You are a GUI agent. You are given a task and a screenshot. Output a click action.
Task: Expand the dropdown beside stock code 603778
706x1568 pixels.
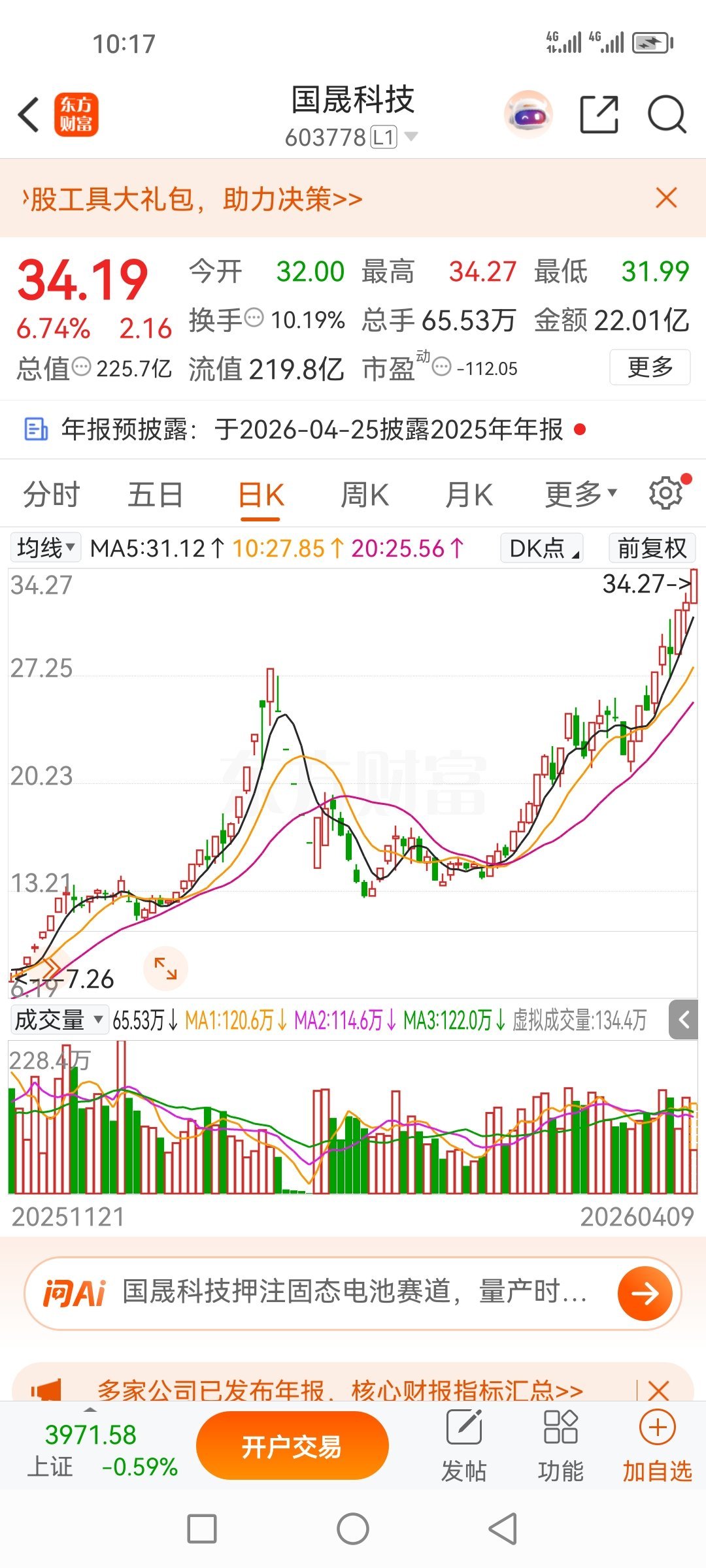[412, 137]
